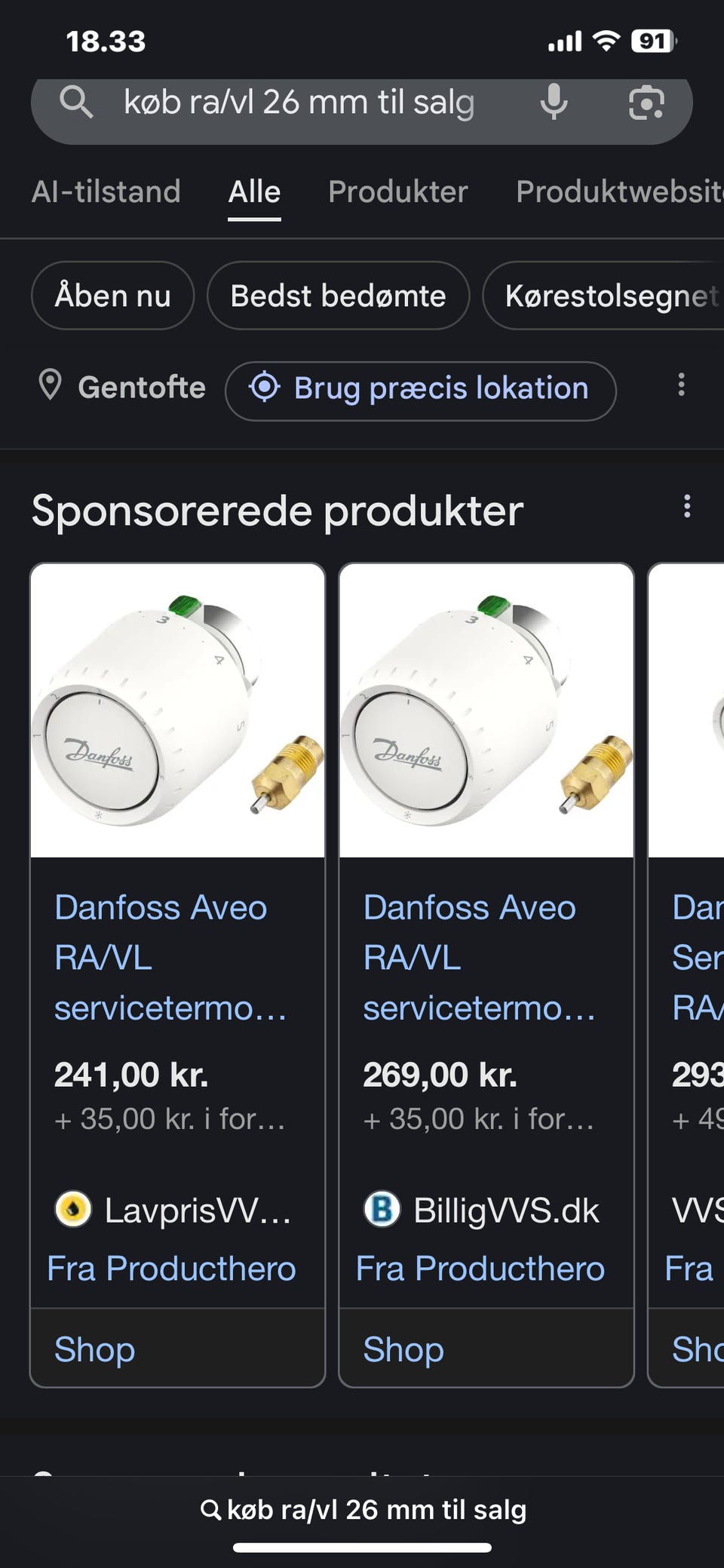Screen dimensions: 724x1568
Task: Tap Shop on the LavprisVVS card
Action: (x=95, y=1349)
